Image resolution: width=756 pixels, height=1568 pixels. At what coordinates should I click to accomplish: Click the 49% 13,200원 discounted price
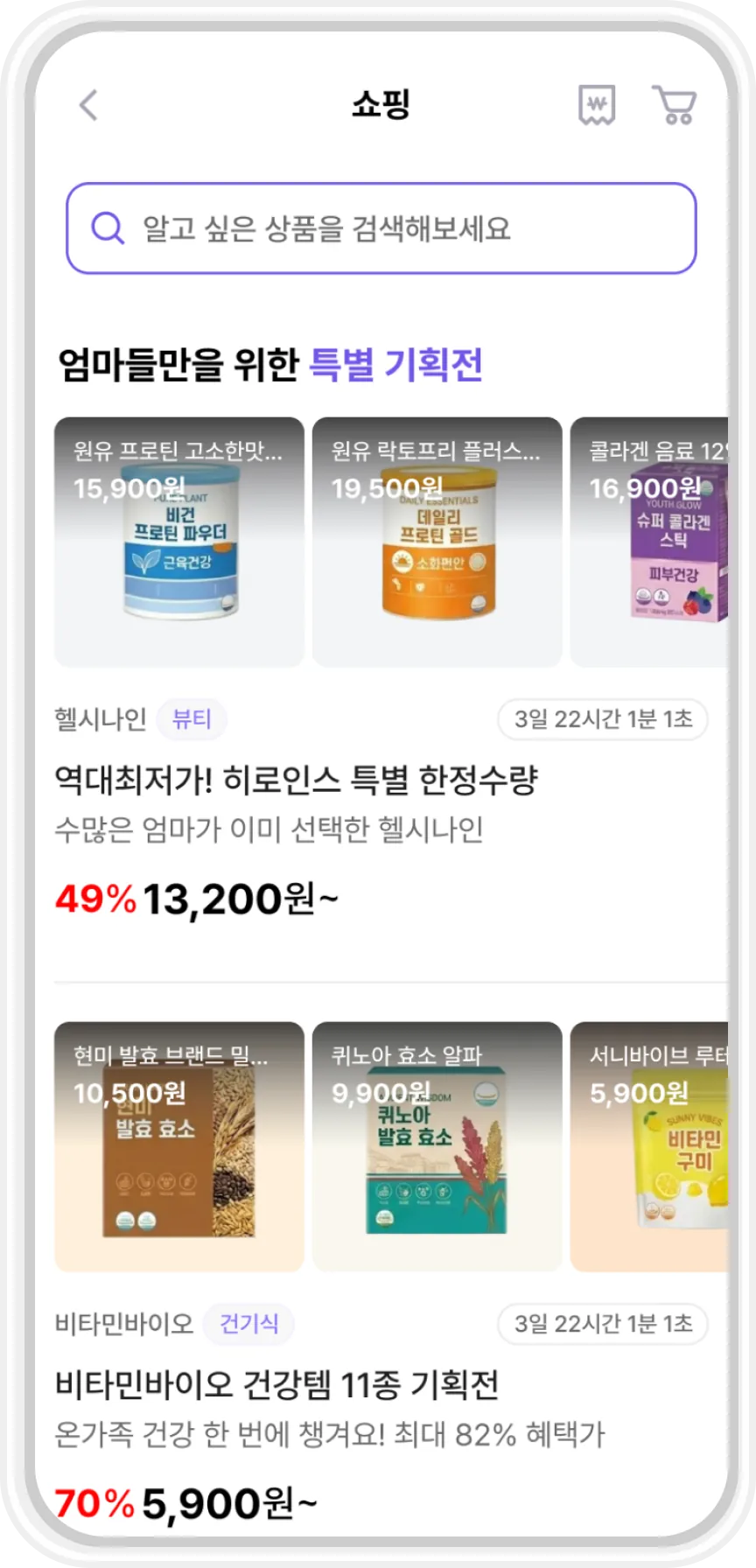click(x=197, y=898)
